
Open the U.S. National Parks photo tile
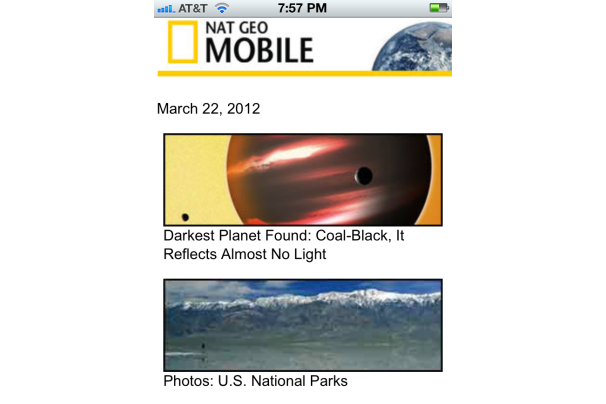pos(302,325)
